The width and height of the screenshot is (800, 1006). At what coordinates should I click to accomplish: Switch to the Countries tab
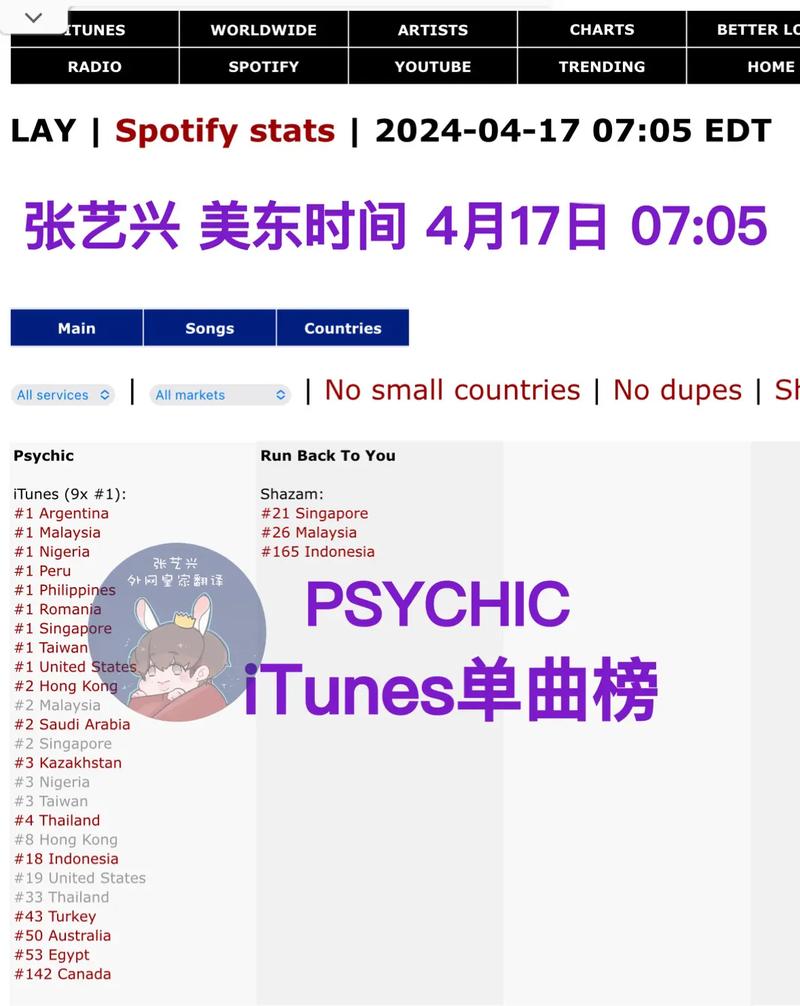tap(342, 328)
